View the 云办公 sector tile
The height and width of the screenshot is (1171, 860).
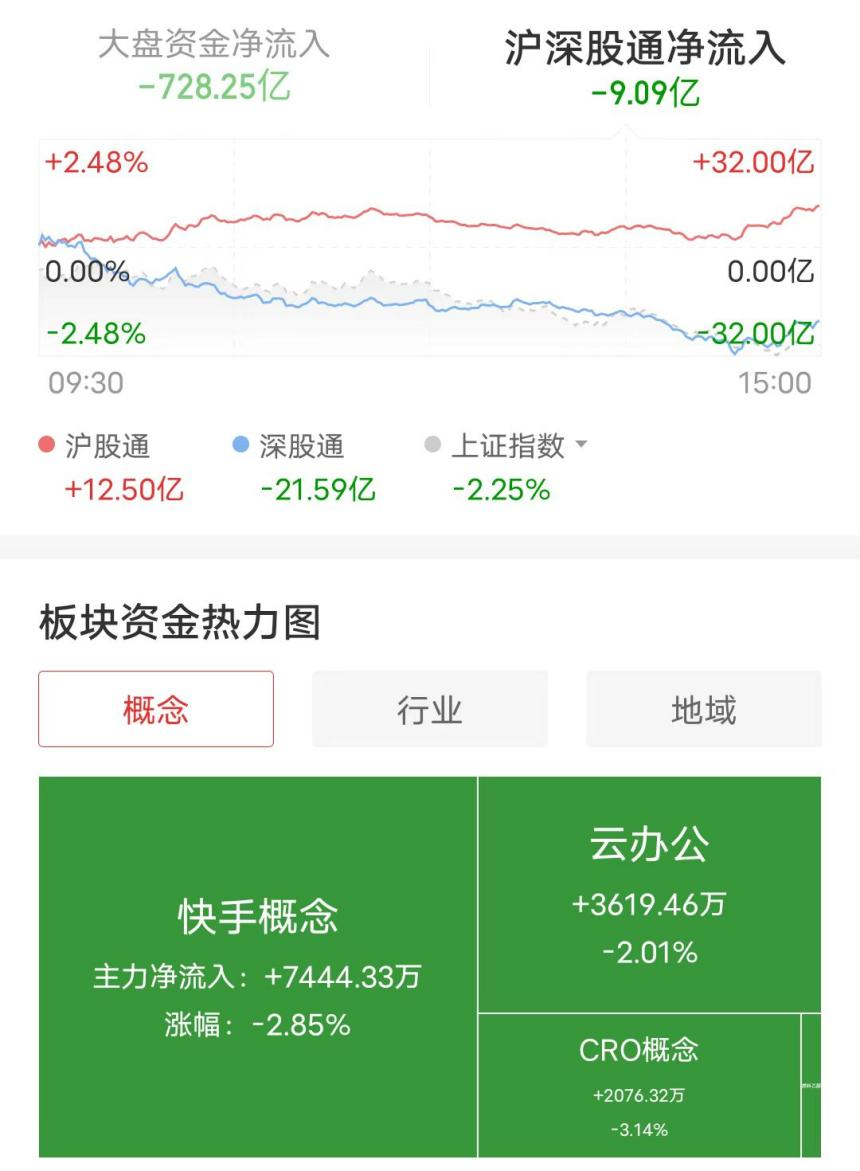[x=649, y=895]
